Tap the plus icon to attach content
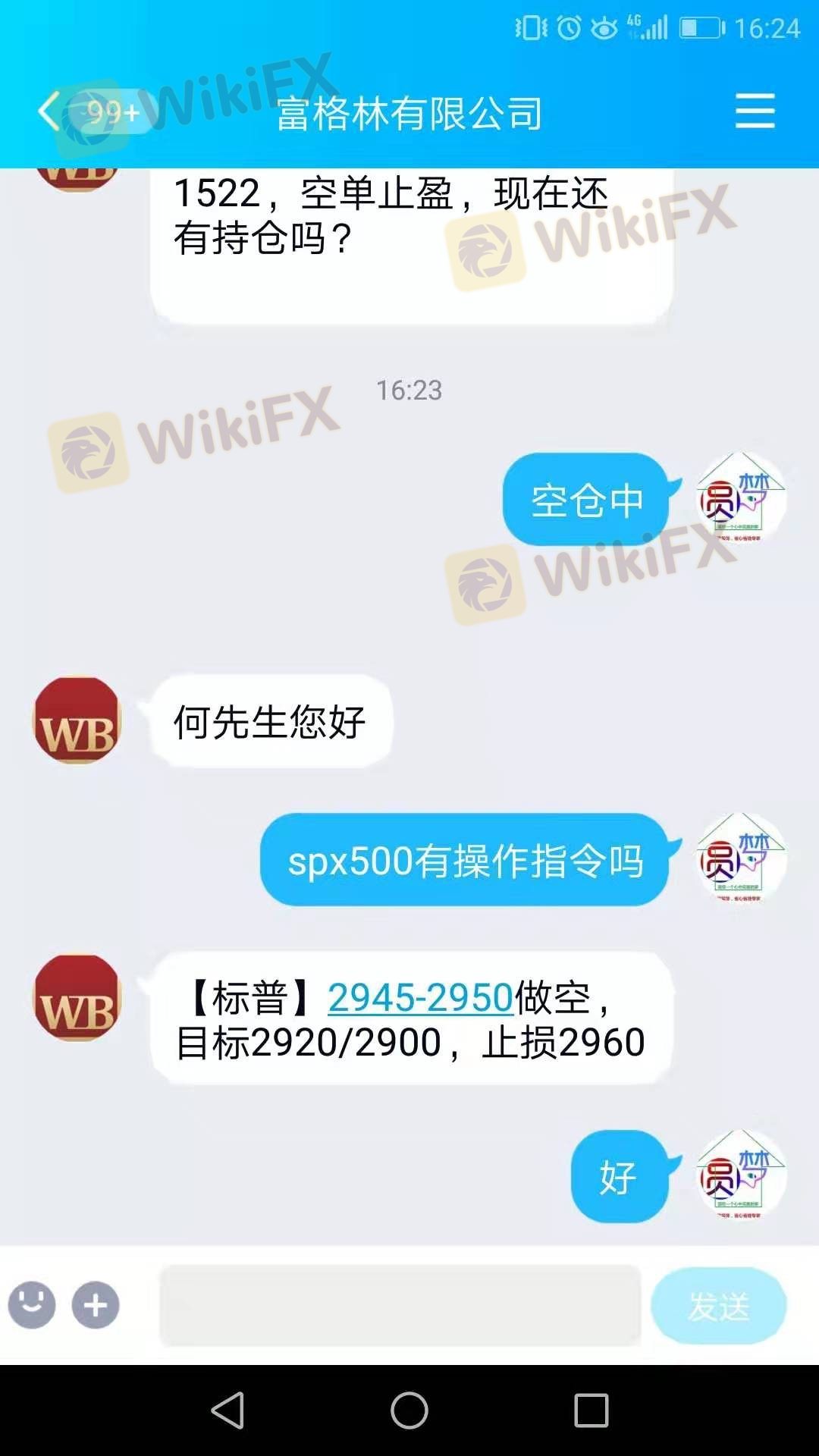 (x=96, y=1305)
